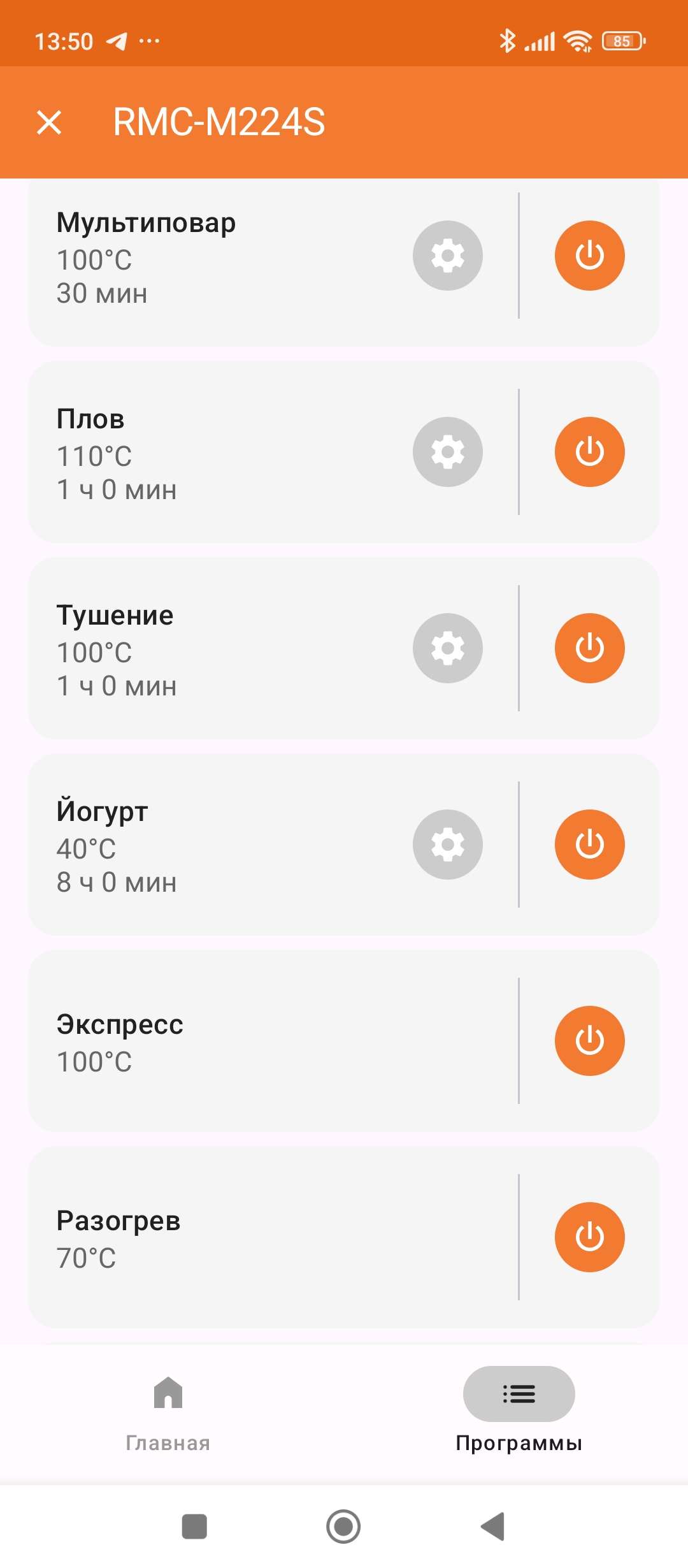The height and width of the screenshot is (1568, 688).
Task: Launch the Плов program with power icon
Action: point(589,452)
